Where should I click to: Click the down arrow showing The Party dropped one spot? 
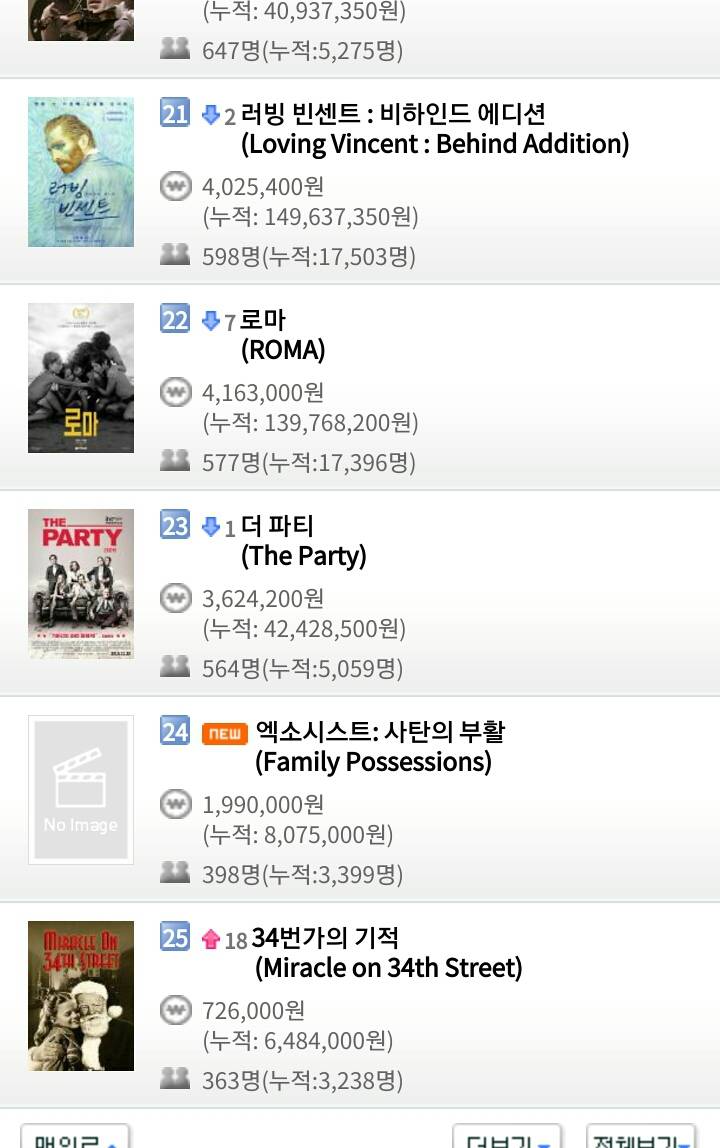[x=210, y=525]
